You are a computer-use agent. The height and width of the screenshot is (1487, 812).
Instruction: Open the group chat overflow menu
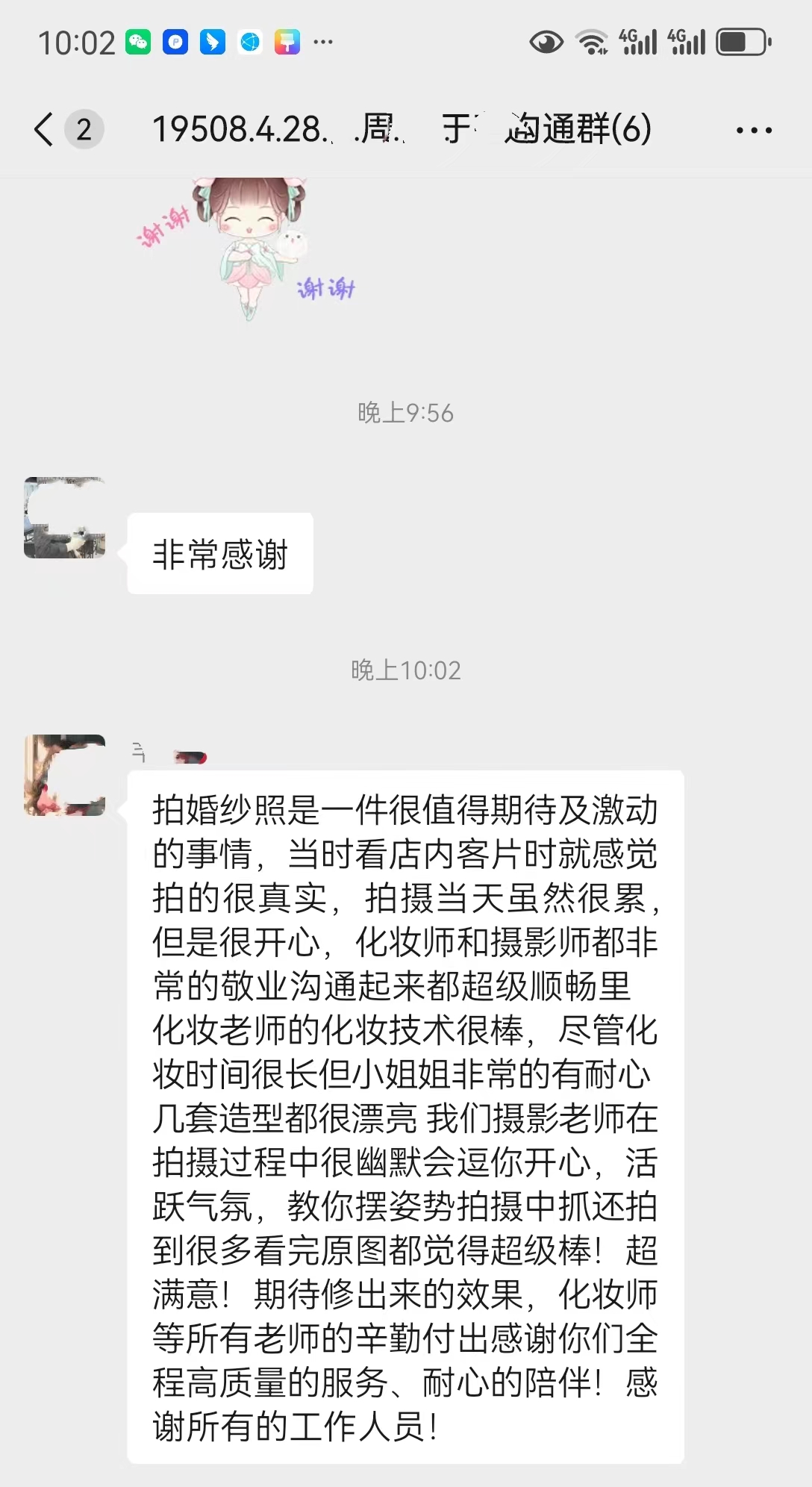pyautogui.click(x=754, y=130)
